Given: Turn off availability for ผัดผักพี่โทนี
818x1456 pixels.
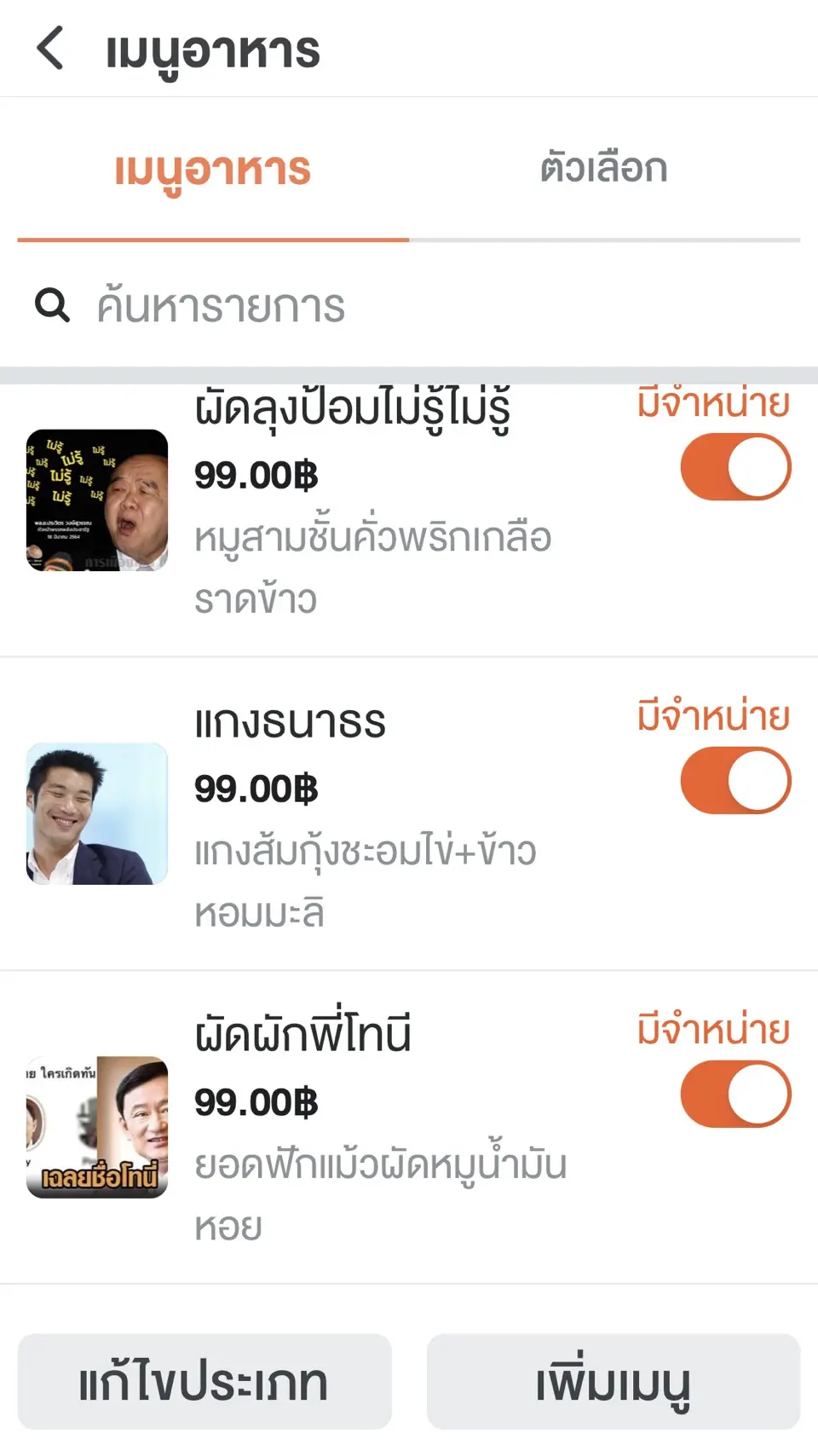Looking at the screenshot, I should pyautogui.click(x=735, y=1095).
